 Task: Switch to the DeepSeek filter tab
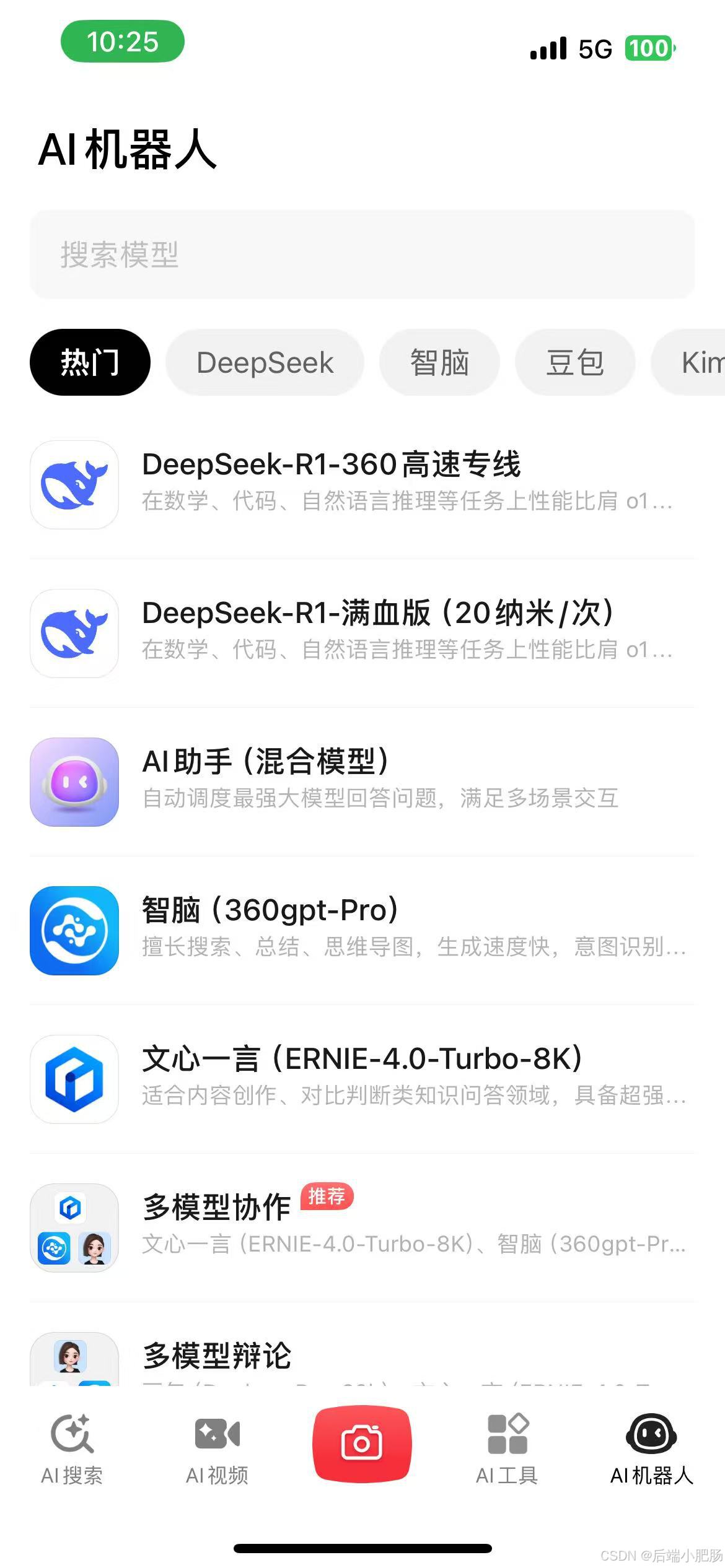point(264,362)
